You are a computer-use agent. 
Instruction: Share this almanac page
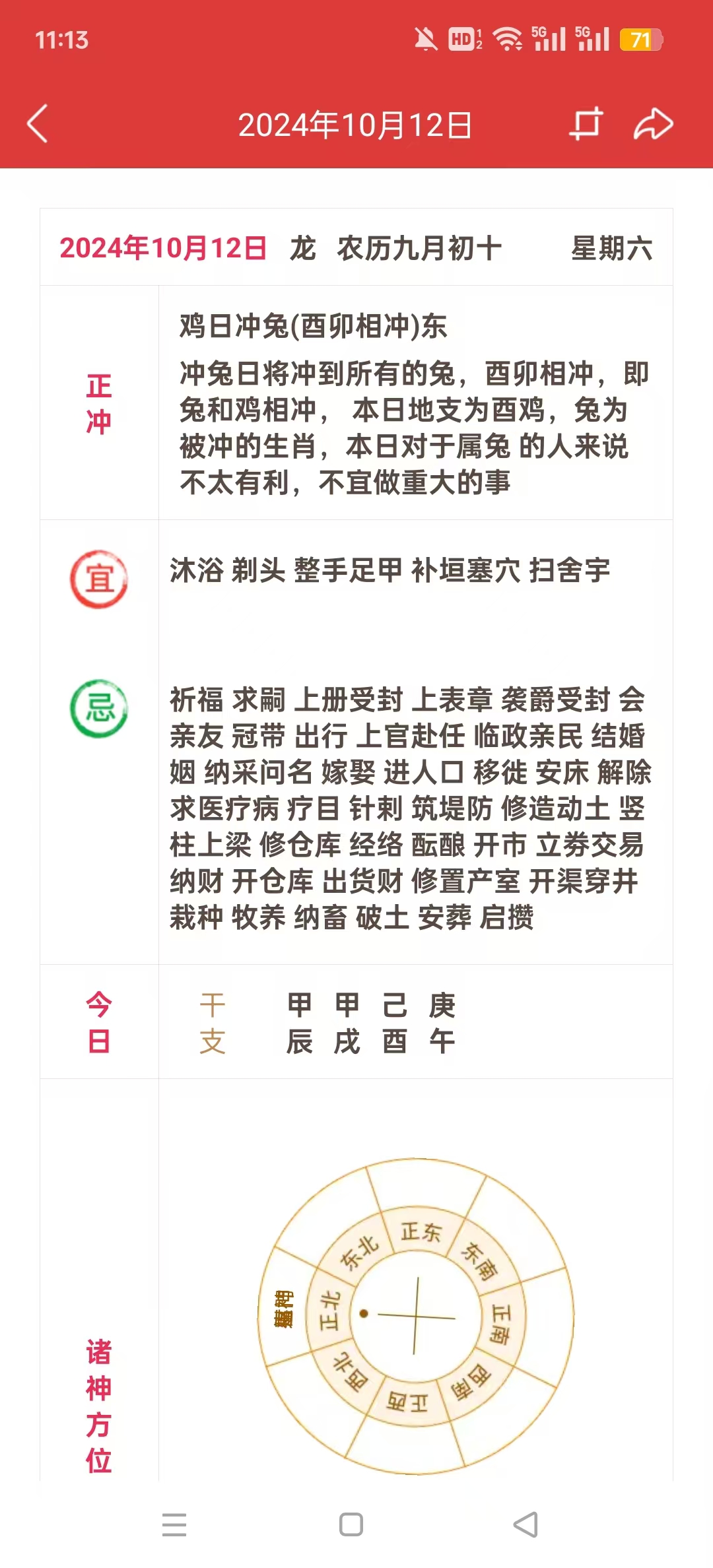653,123
